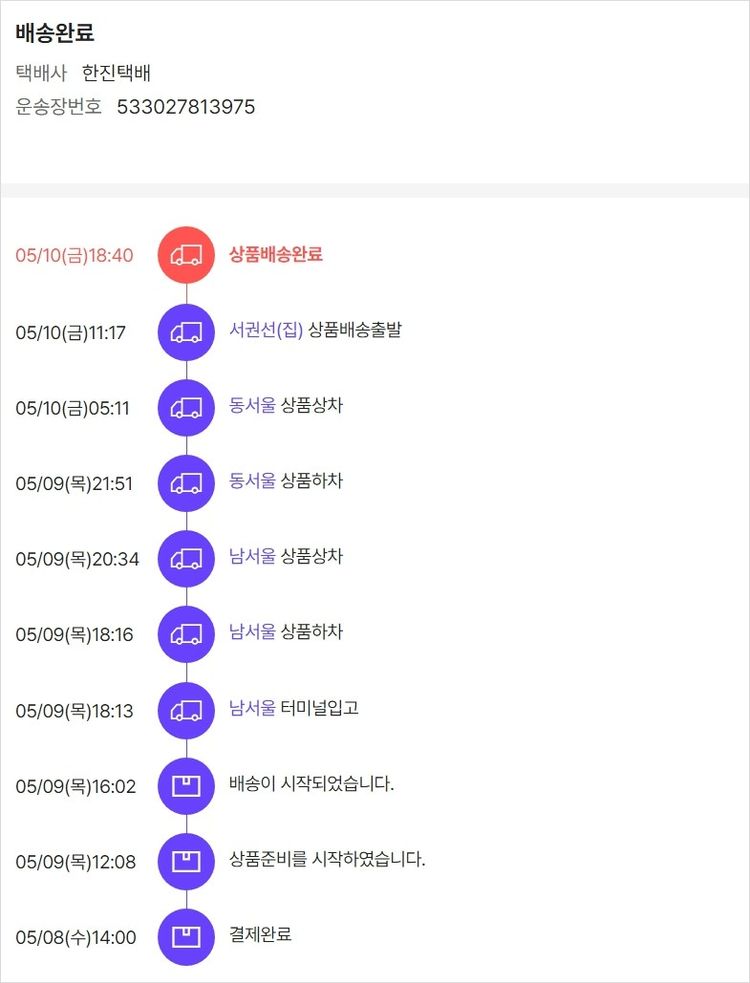Open 남서울 link beside 터미널입고
Screen dimensions: 750x983
tap(252, 708)
